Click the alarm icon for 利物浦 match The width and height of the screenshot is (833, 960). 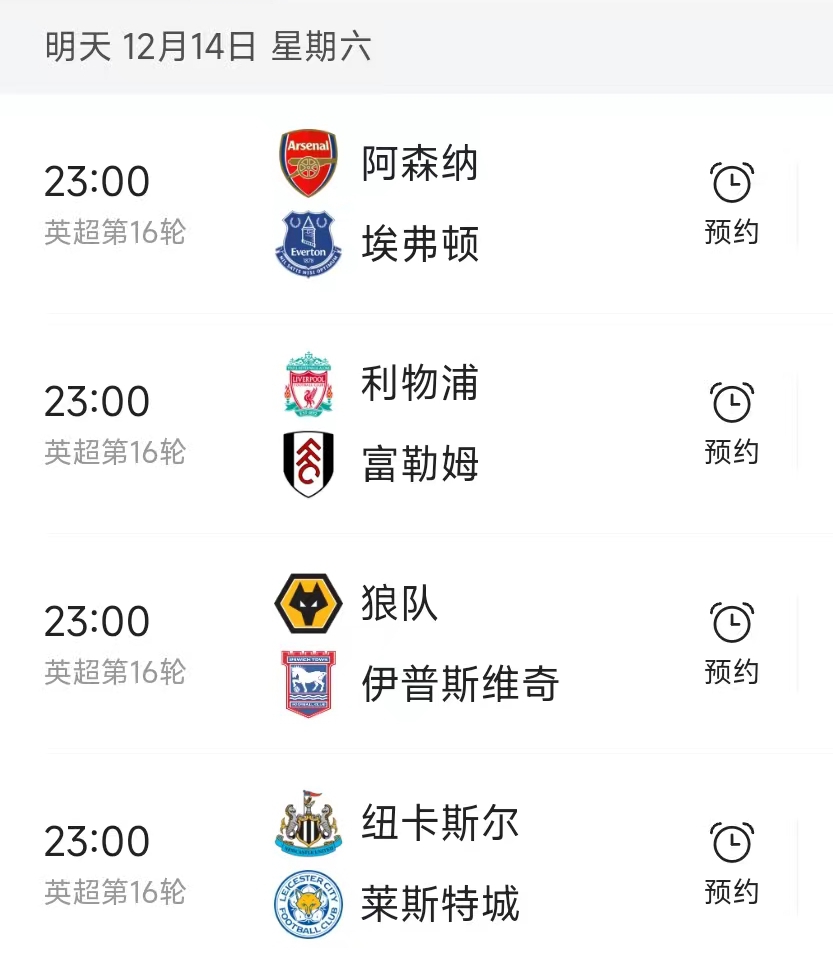click(732, 402)
